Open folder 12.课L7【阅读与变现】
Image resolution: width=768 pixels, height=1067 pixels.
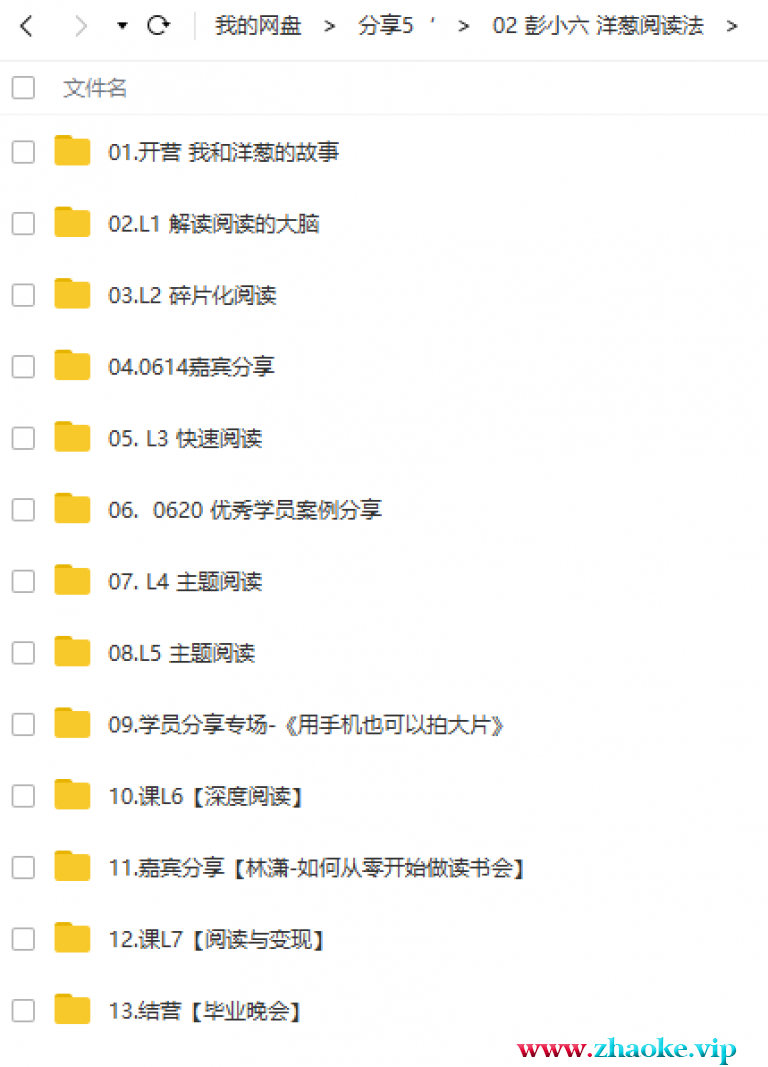(216, 940)
